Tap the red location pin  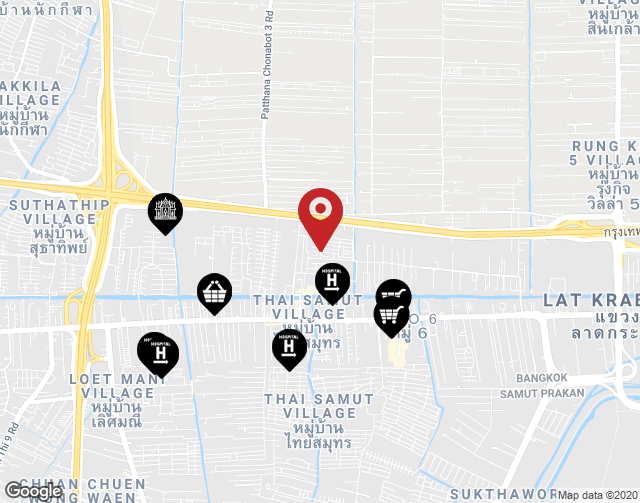point(321,211)
